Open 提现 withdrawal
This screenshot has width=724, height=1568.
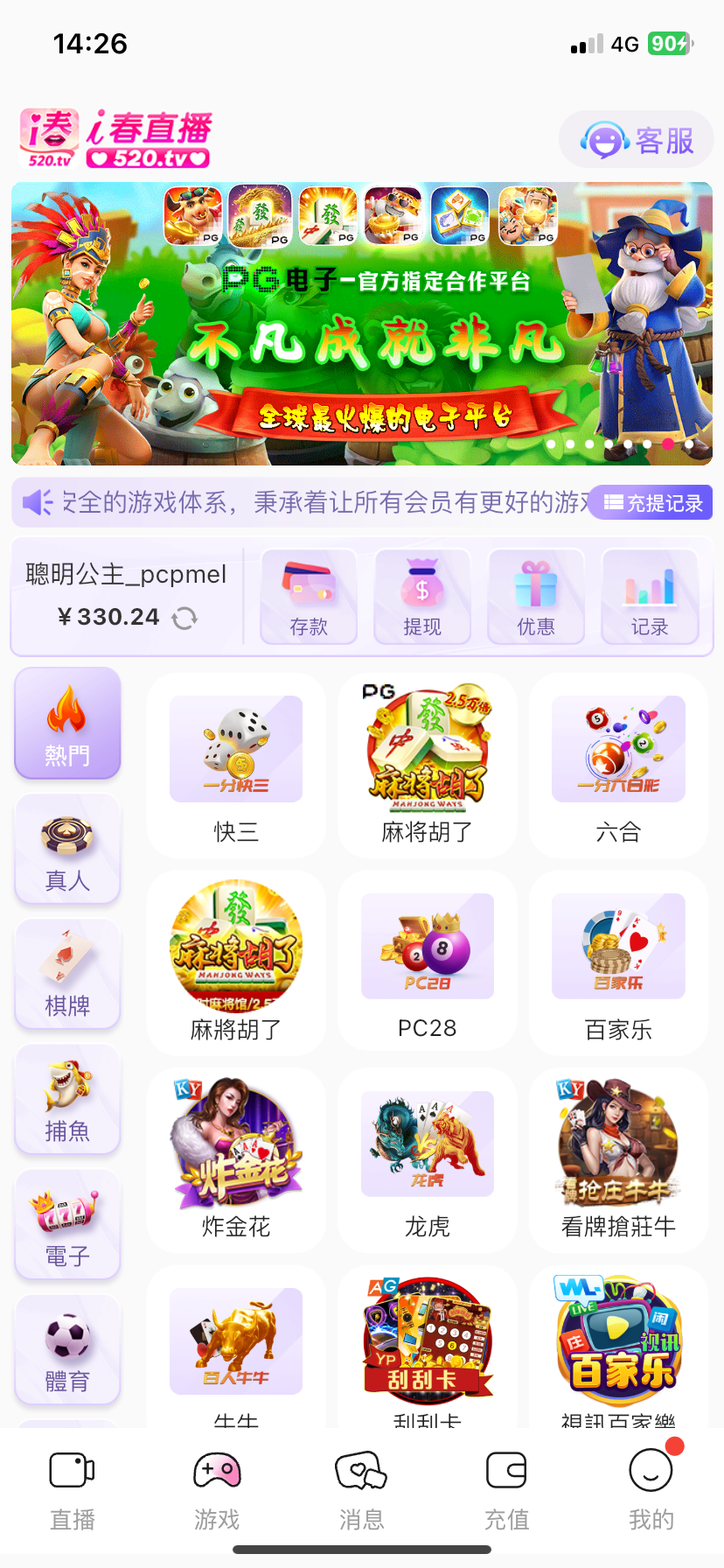click(x=422, y=597)
